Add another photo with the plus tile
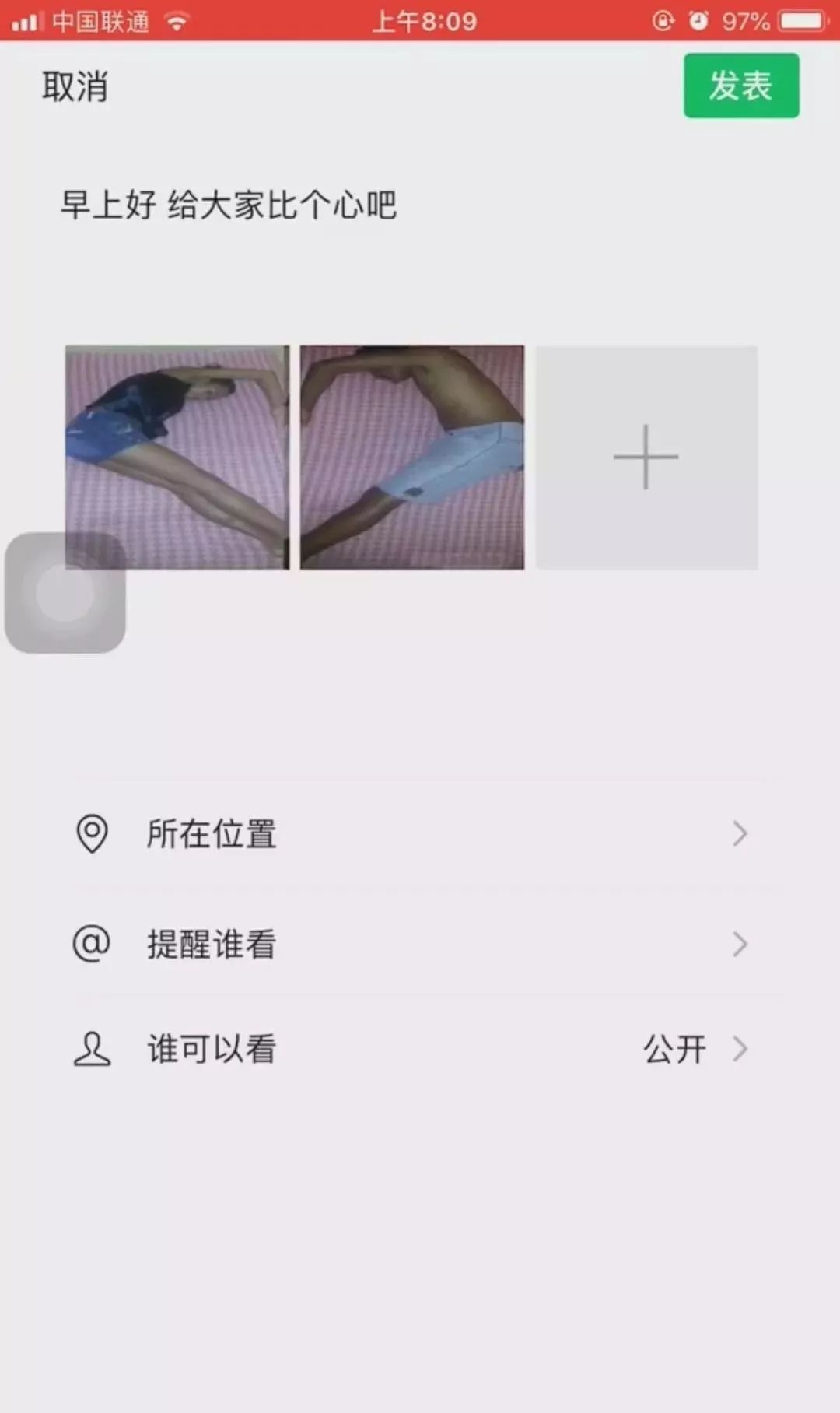This screenshot has height=1413, width=840. click(646, 458)
